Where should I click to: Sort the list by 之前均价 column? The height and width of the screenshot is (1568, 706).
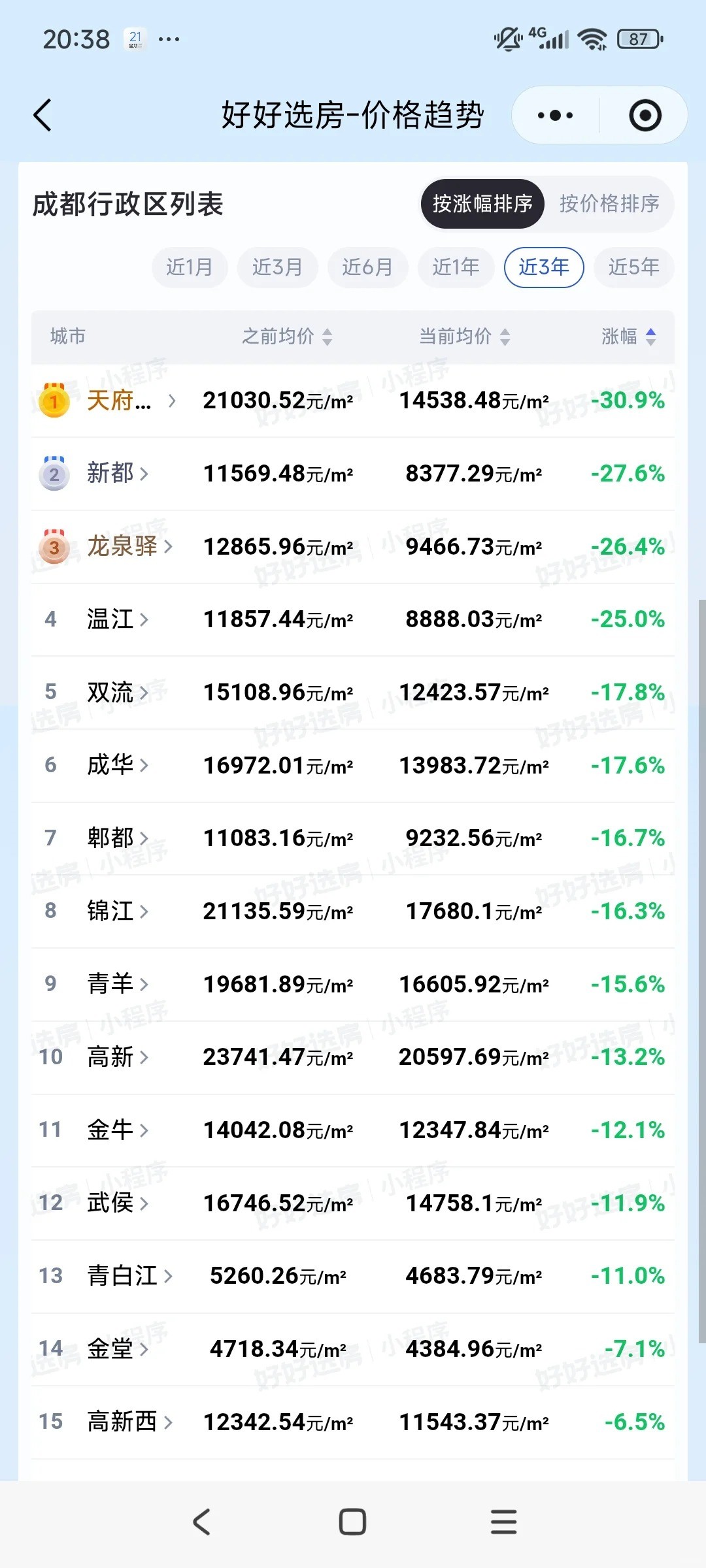(288, 336)
